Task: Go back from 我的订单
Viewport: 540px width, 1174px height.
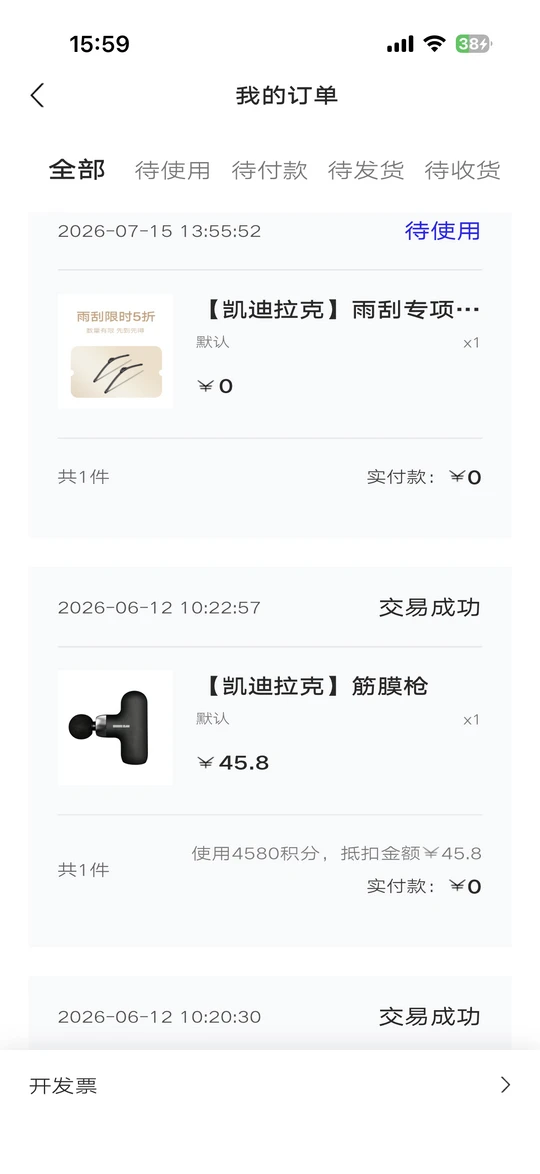Action: [37, 96]
